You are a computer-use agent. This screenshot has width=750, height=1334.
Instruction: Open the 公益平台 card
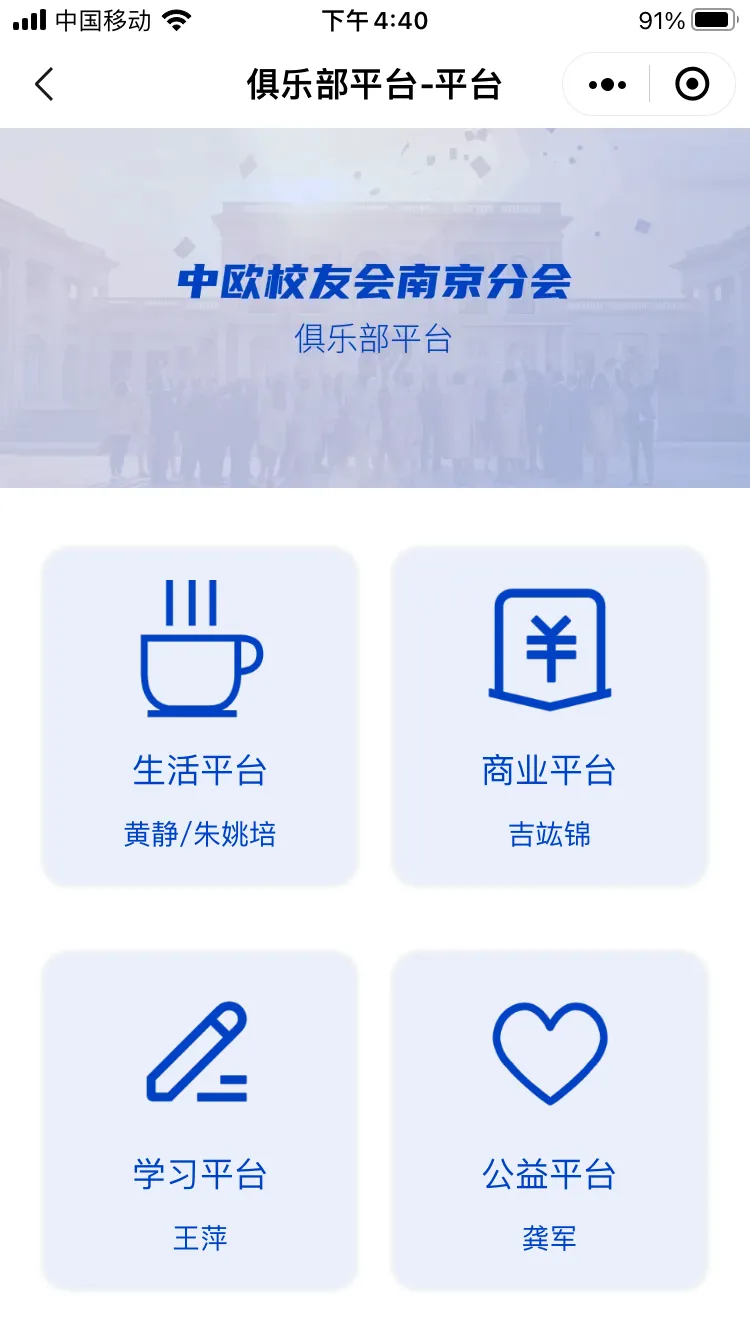tap(549, 1120)
